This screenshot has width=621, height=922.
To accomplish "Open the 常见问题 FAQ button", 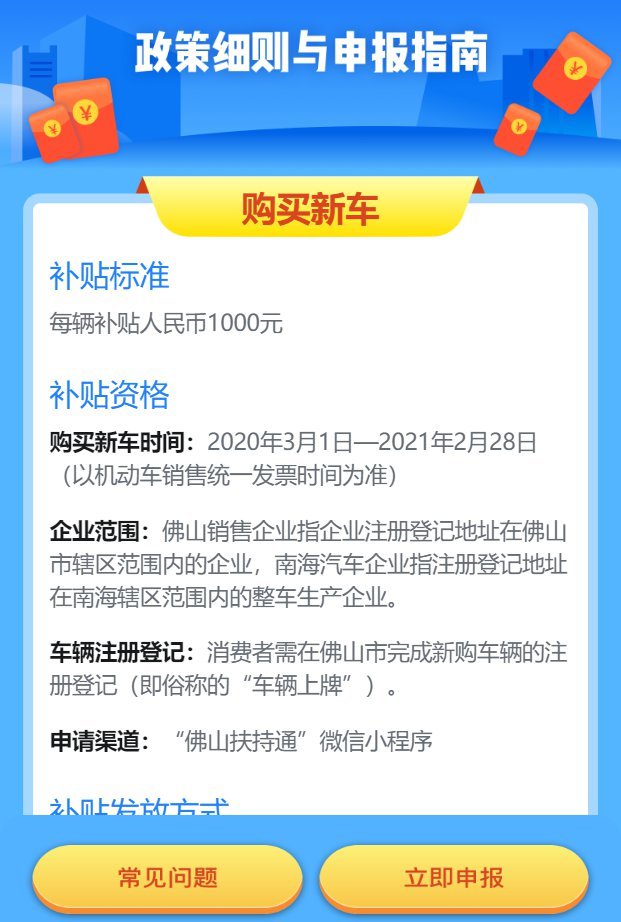I will 167,878.
